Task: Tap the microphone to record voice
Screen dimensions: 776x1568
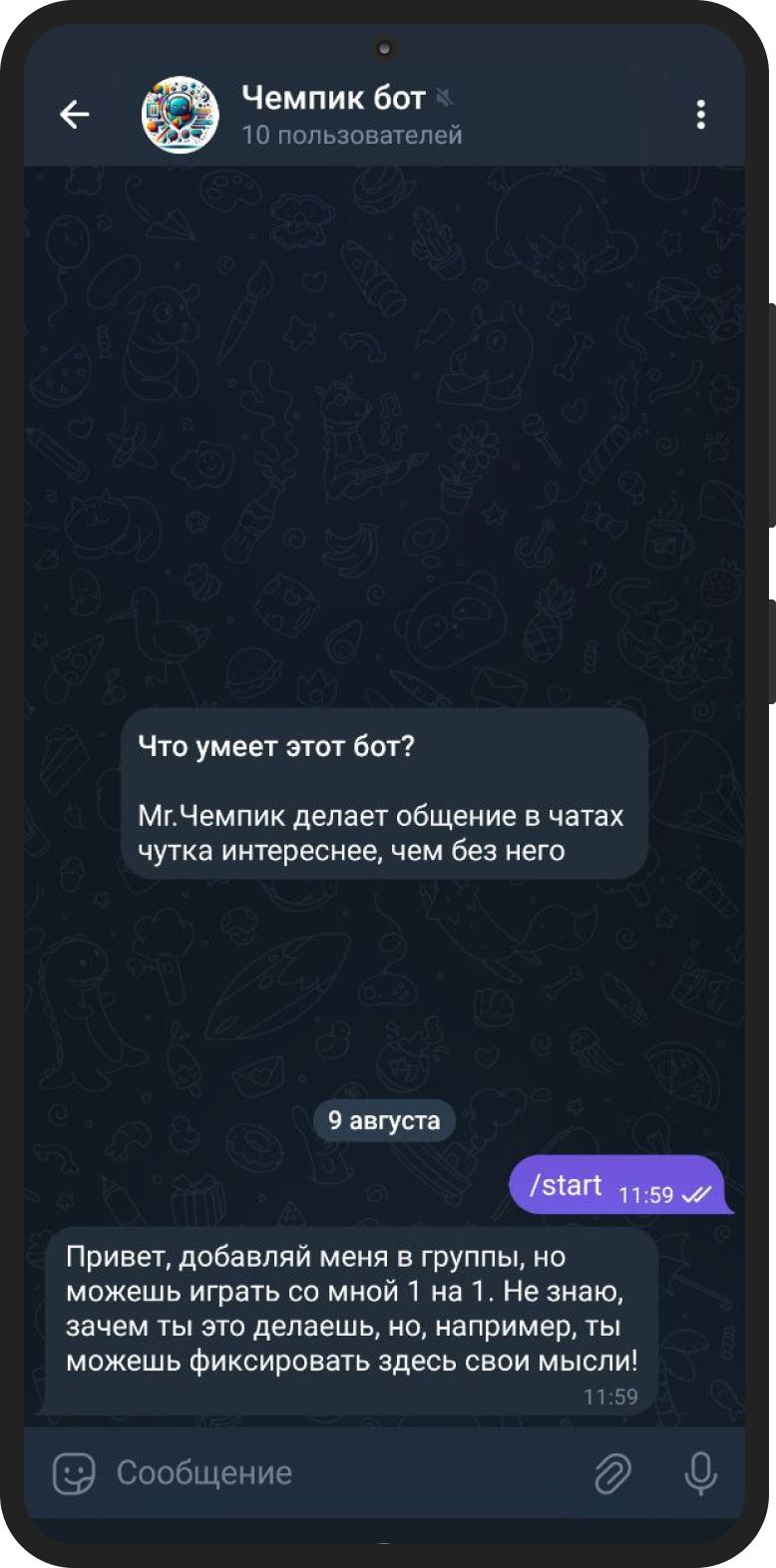Action: 700,1473
